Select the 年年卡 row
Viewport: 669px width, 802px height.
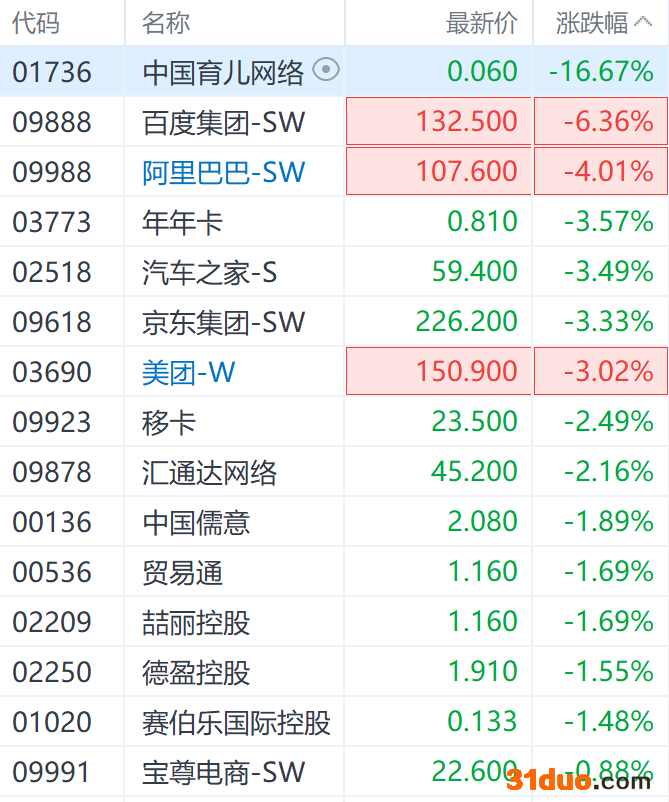(182, 222)
